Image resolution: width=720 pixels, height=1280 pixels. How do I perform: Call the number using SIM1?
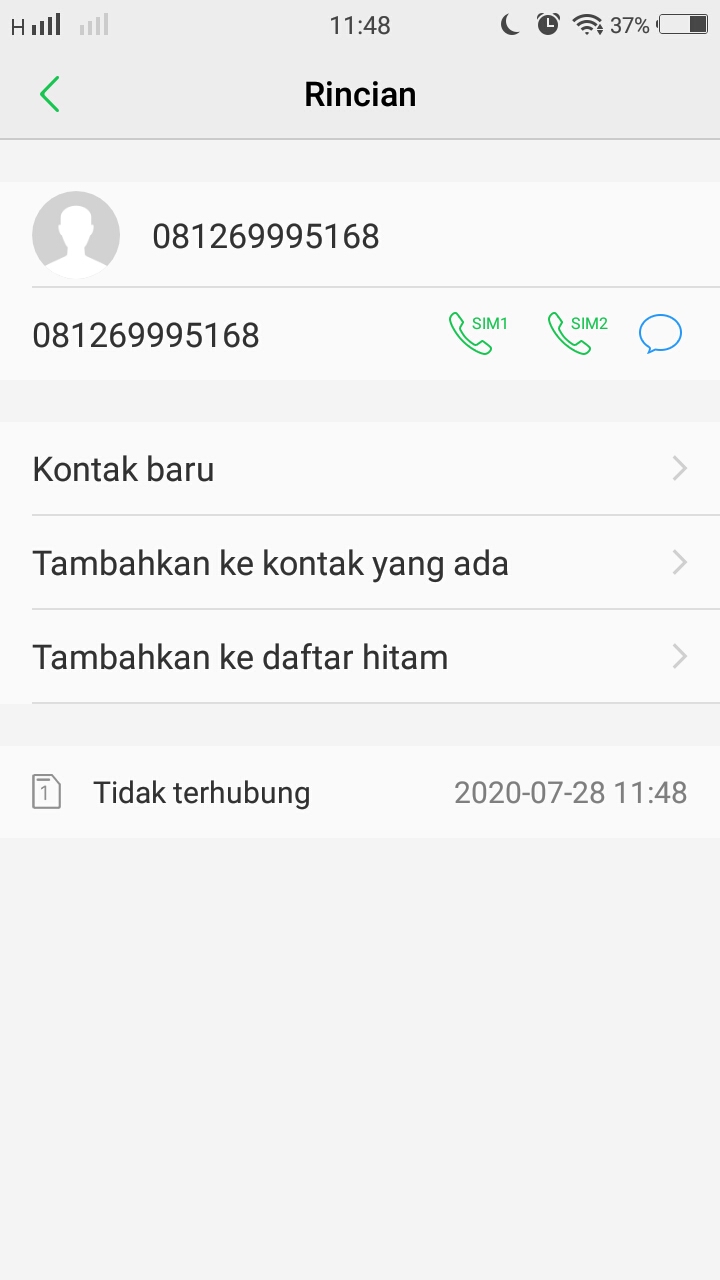475,333
